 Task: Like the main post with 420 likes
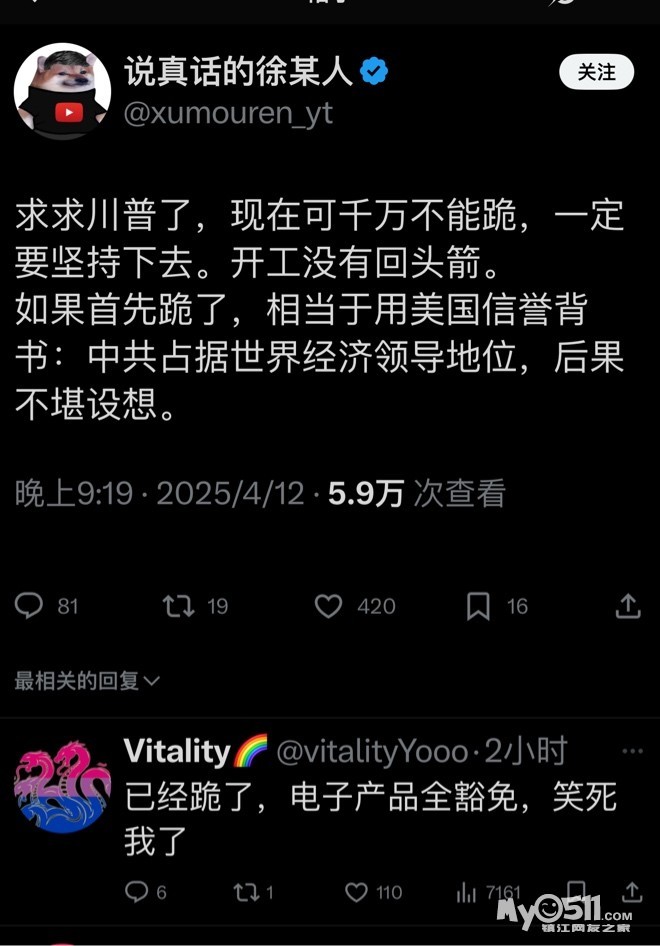[x=329, y=606]
